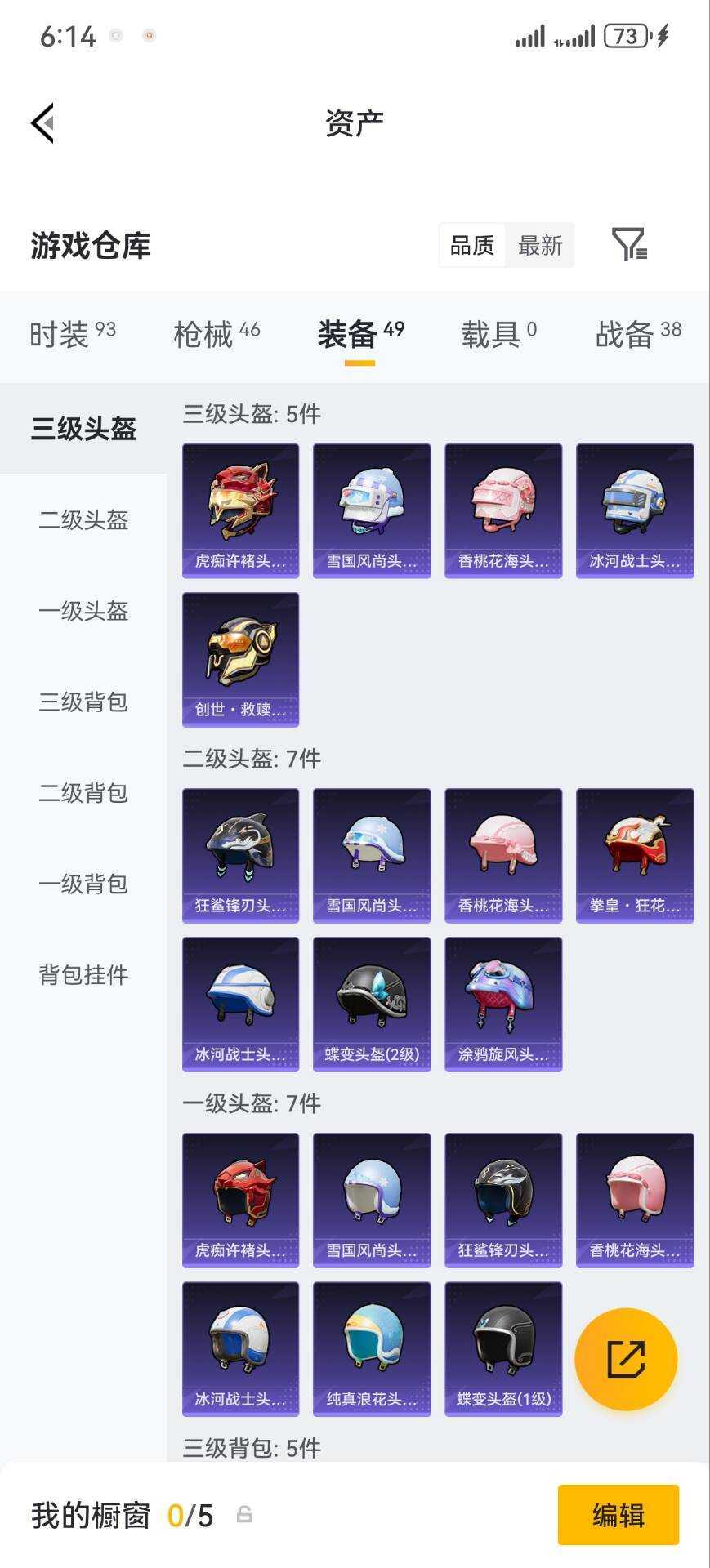Open the 创世·救赎 helmet item

pos(240,660)
